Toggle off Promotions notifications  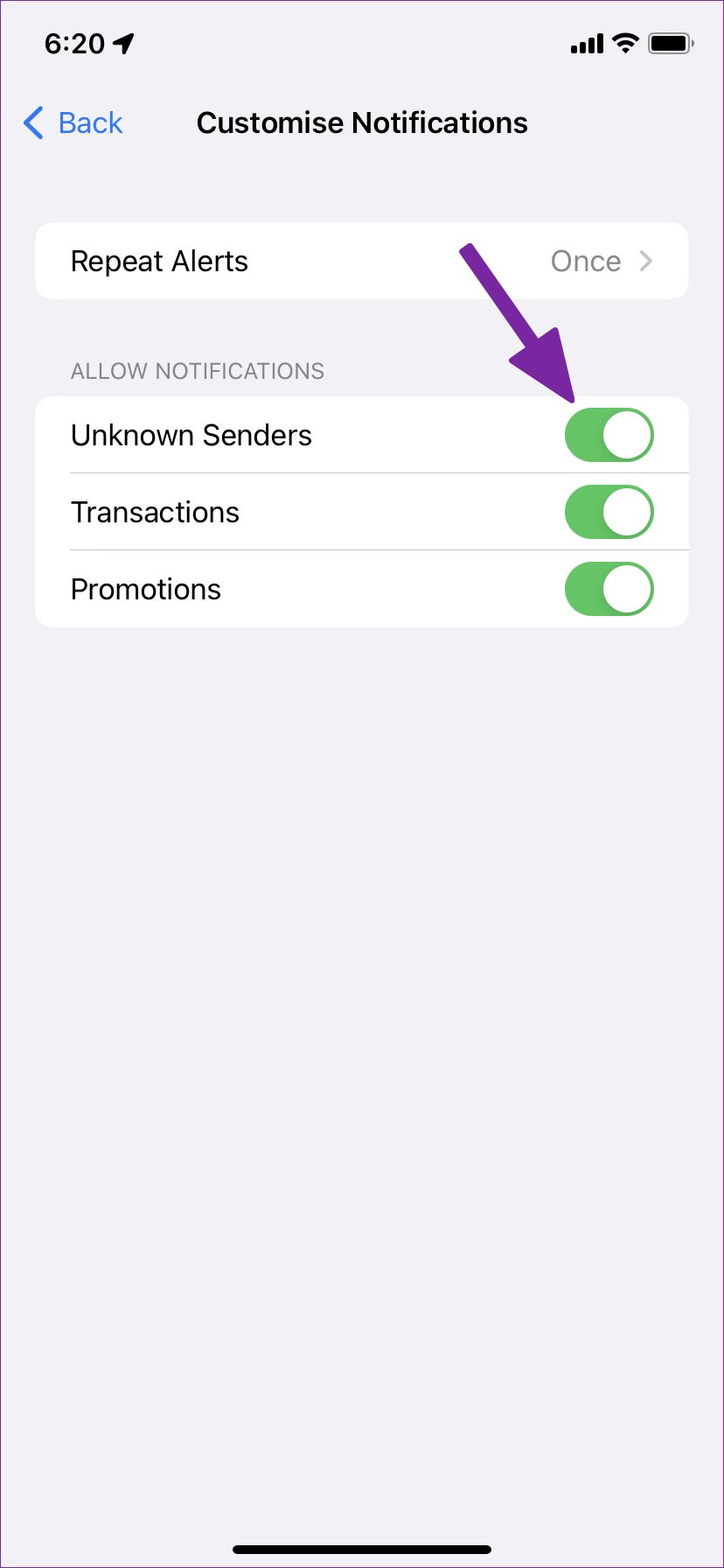[609, 589]
